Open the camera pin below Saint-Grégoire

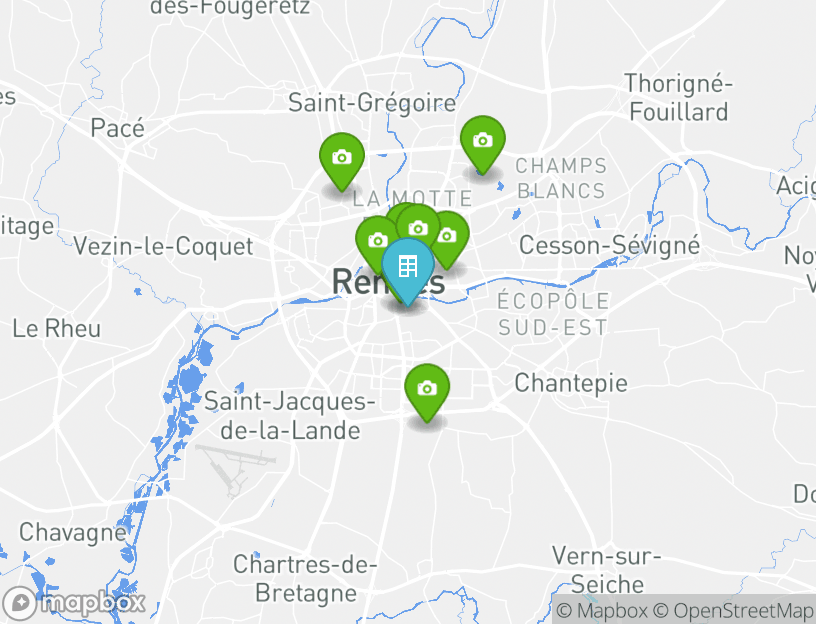point(341,158)
